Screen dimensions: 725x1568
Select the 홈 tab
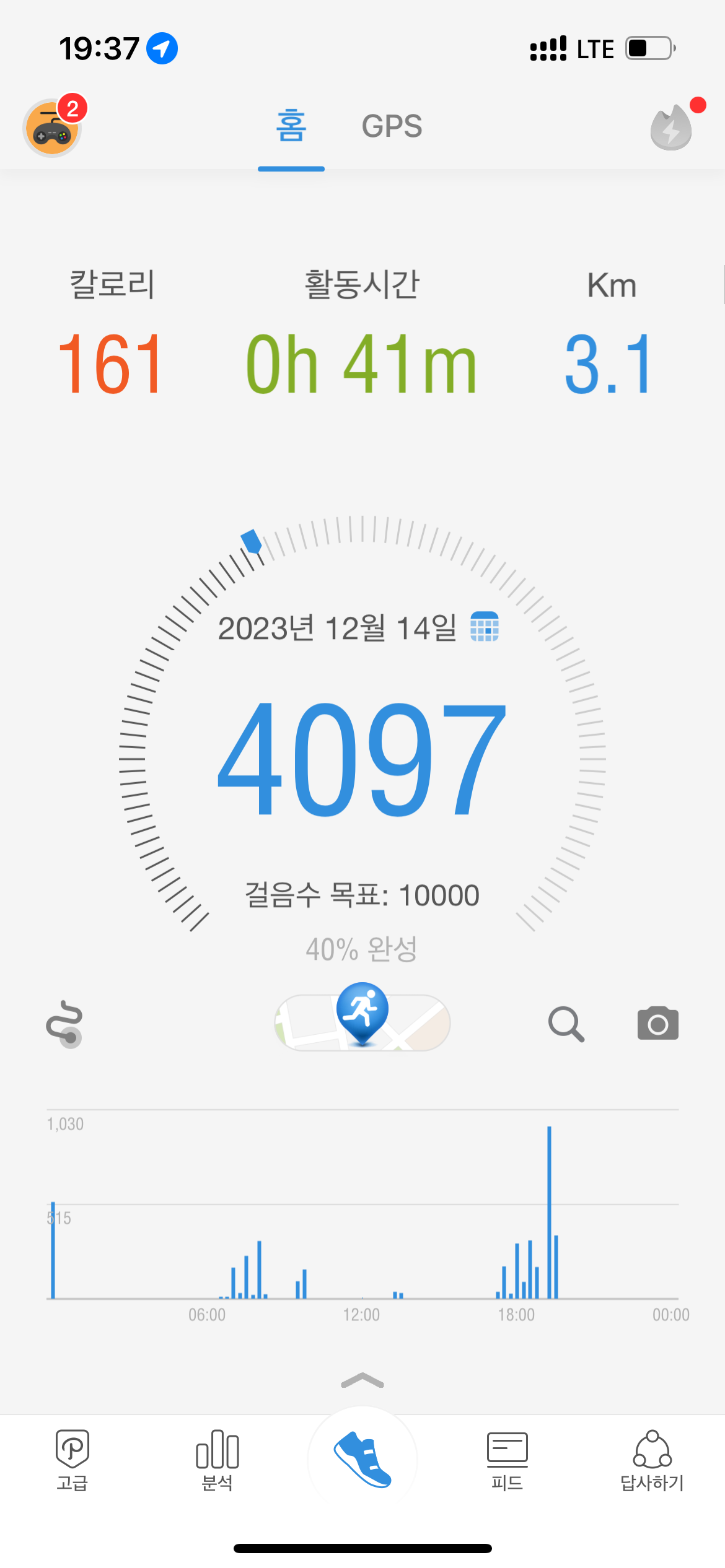point(291,126)
